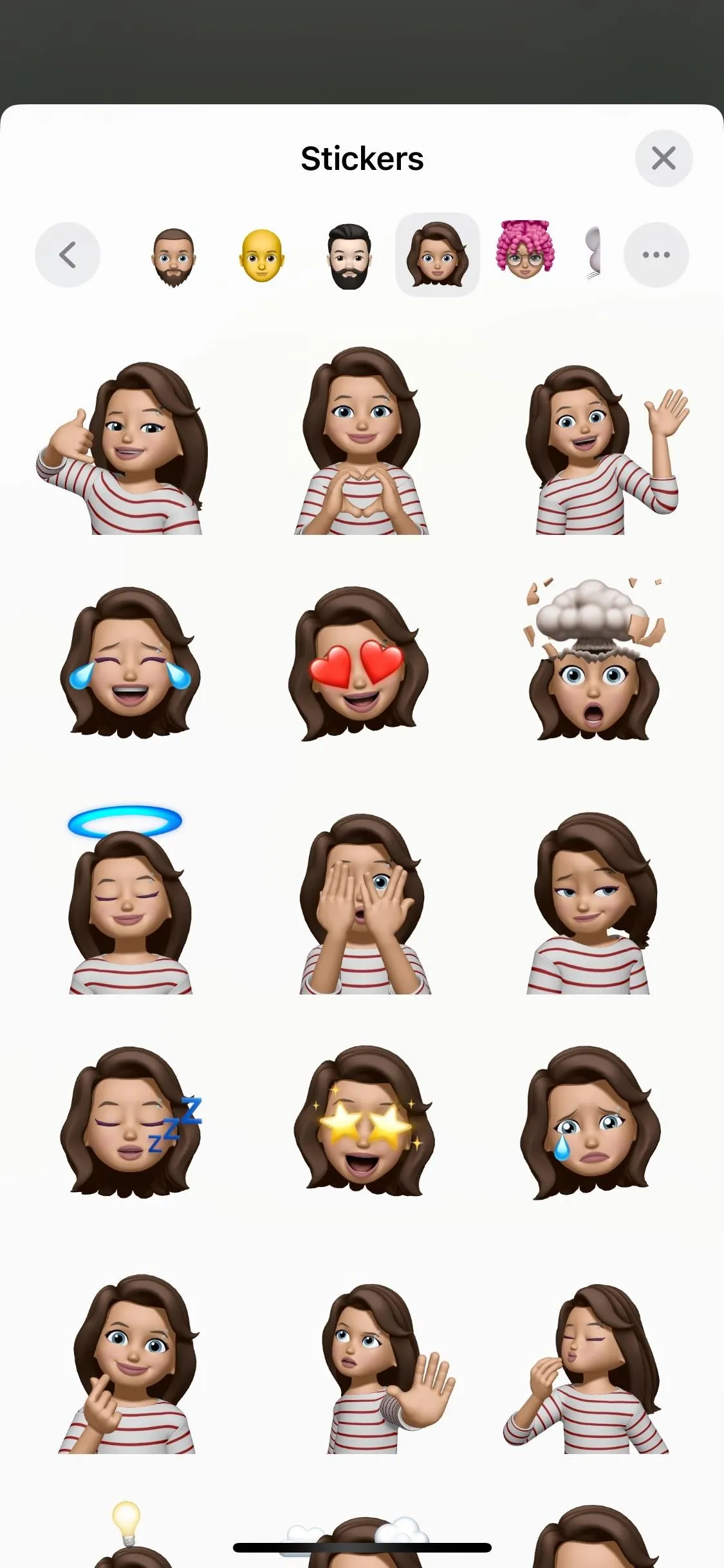Viewport: 724px width, 1568px height.
Task: Choose the peeking through hands sticker
Action: tap(364, 904)
